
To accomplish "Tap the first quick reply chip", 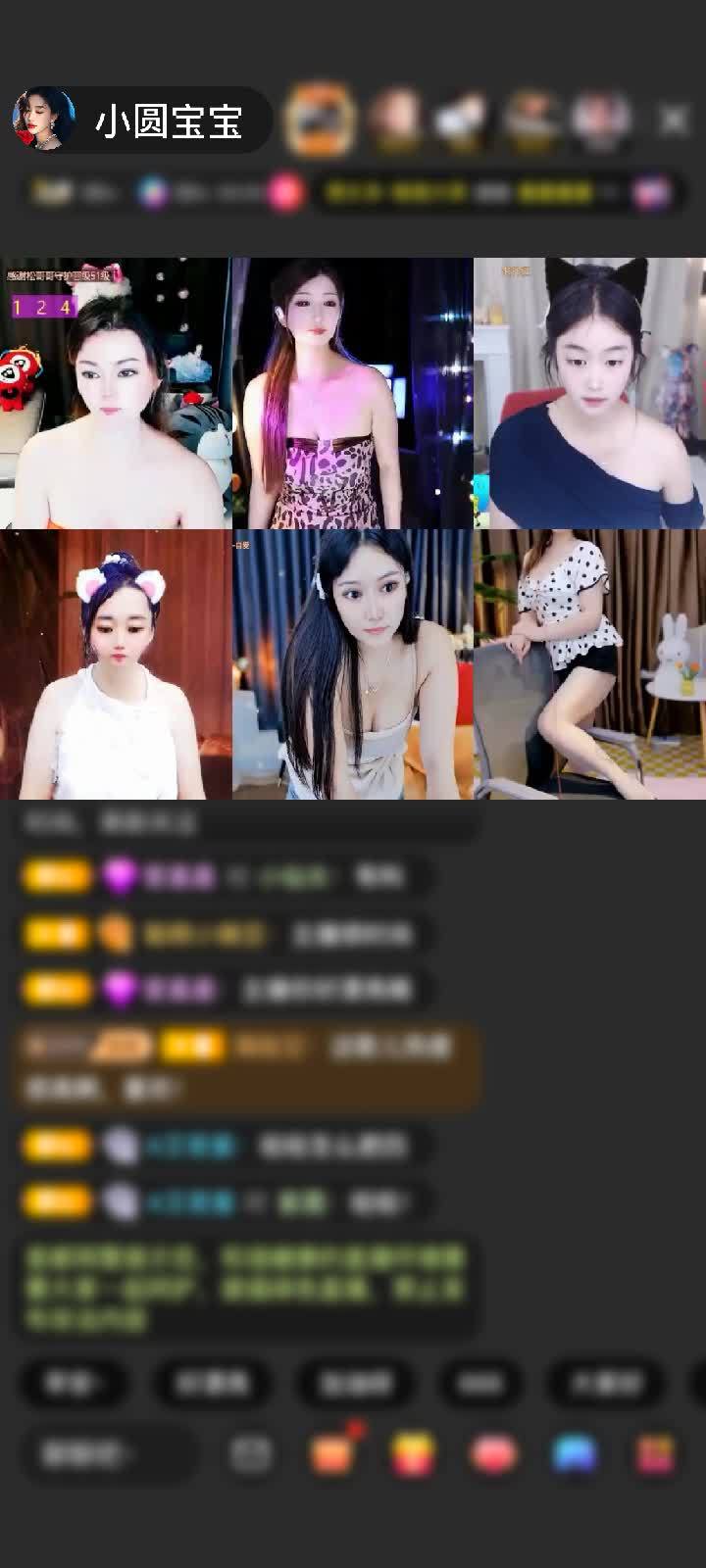I will coord(74,1383).
